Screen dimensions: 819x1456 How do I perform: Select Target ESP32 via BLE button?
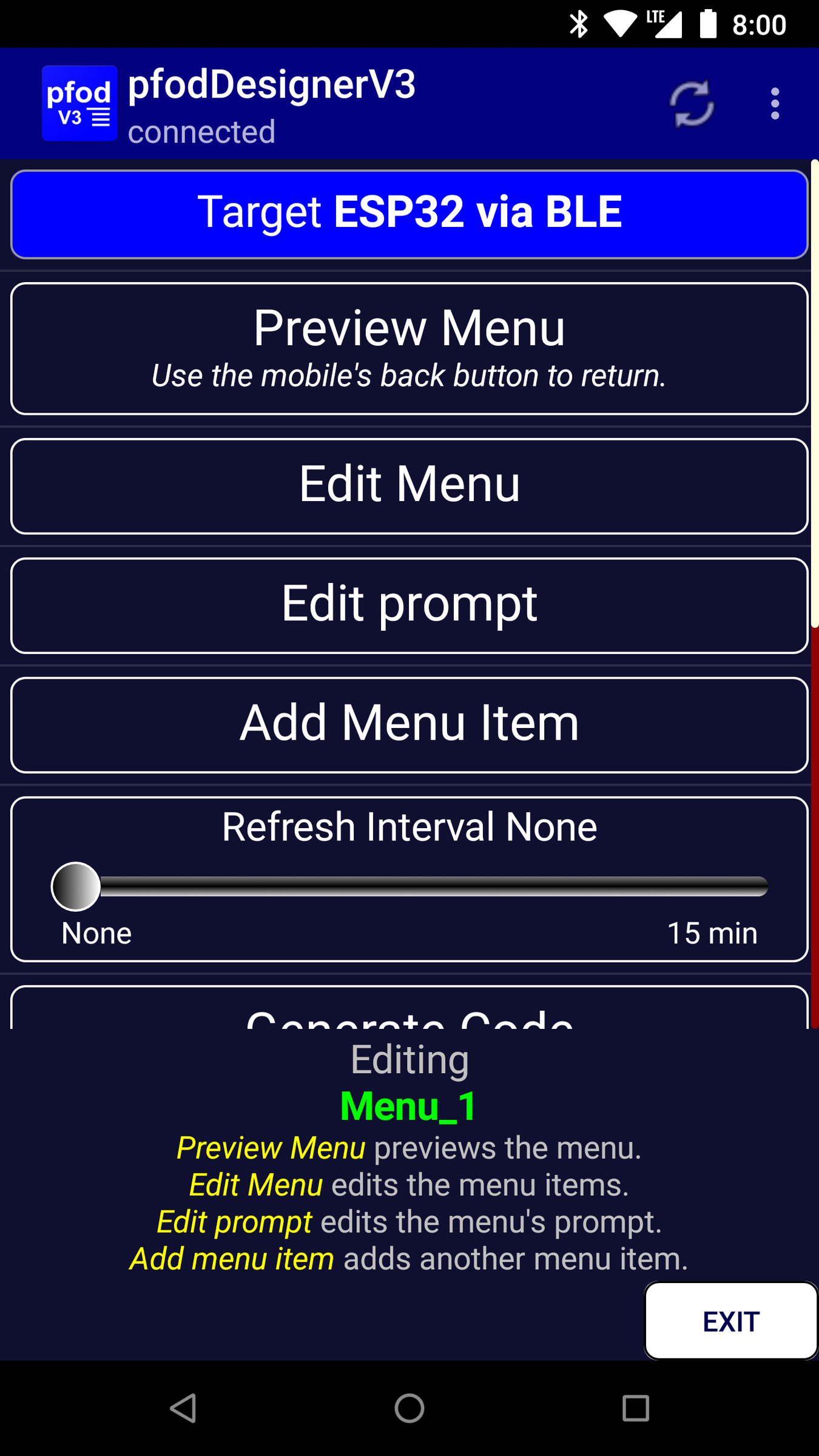click(x=409, y=214)
